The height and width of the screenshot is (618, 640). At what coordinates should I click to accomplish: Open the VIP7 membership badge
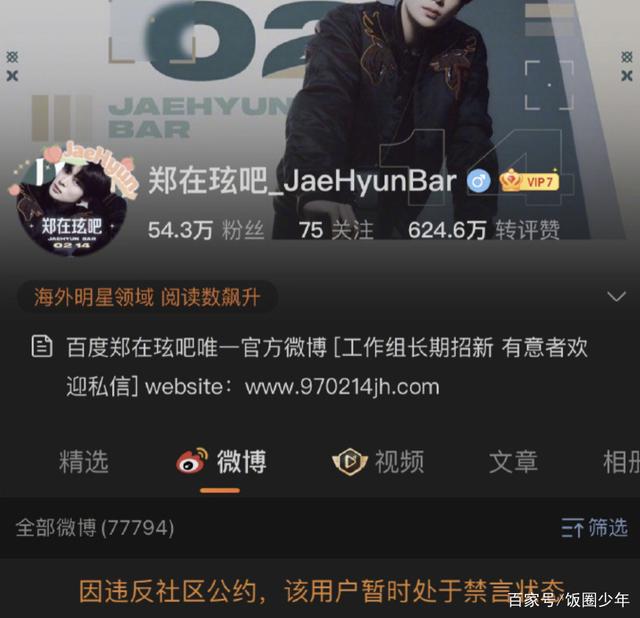point(529,181)
